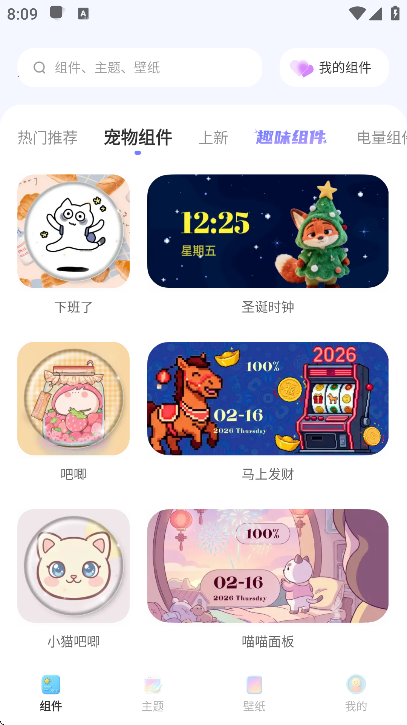Tap the 组件 bottom tab
Viewport: 407px width, 725px height.
[x=50, y=694]
